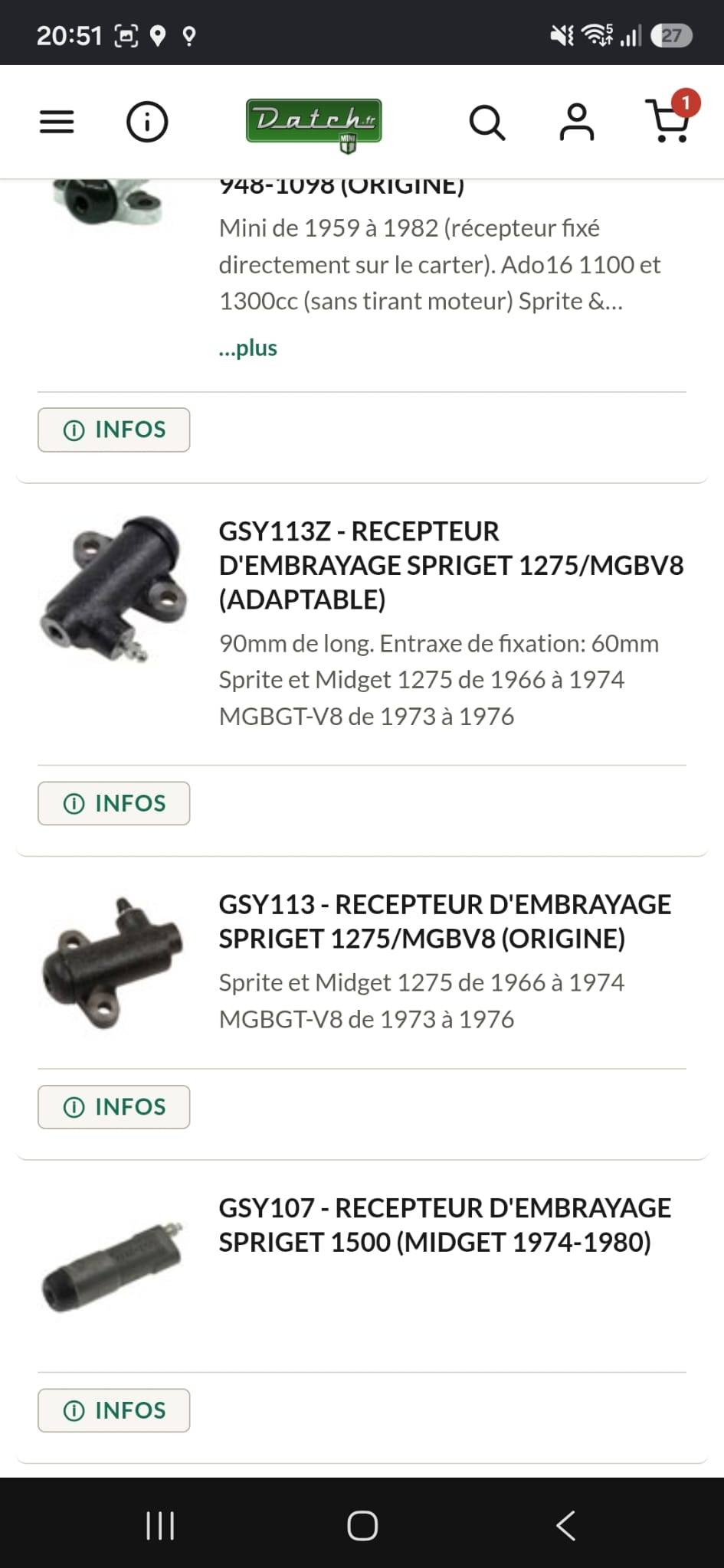Tap INFOS for GSY113 product
Viewport: 724px width, 1568px height.
coord(114,1106)
